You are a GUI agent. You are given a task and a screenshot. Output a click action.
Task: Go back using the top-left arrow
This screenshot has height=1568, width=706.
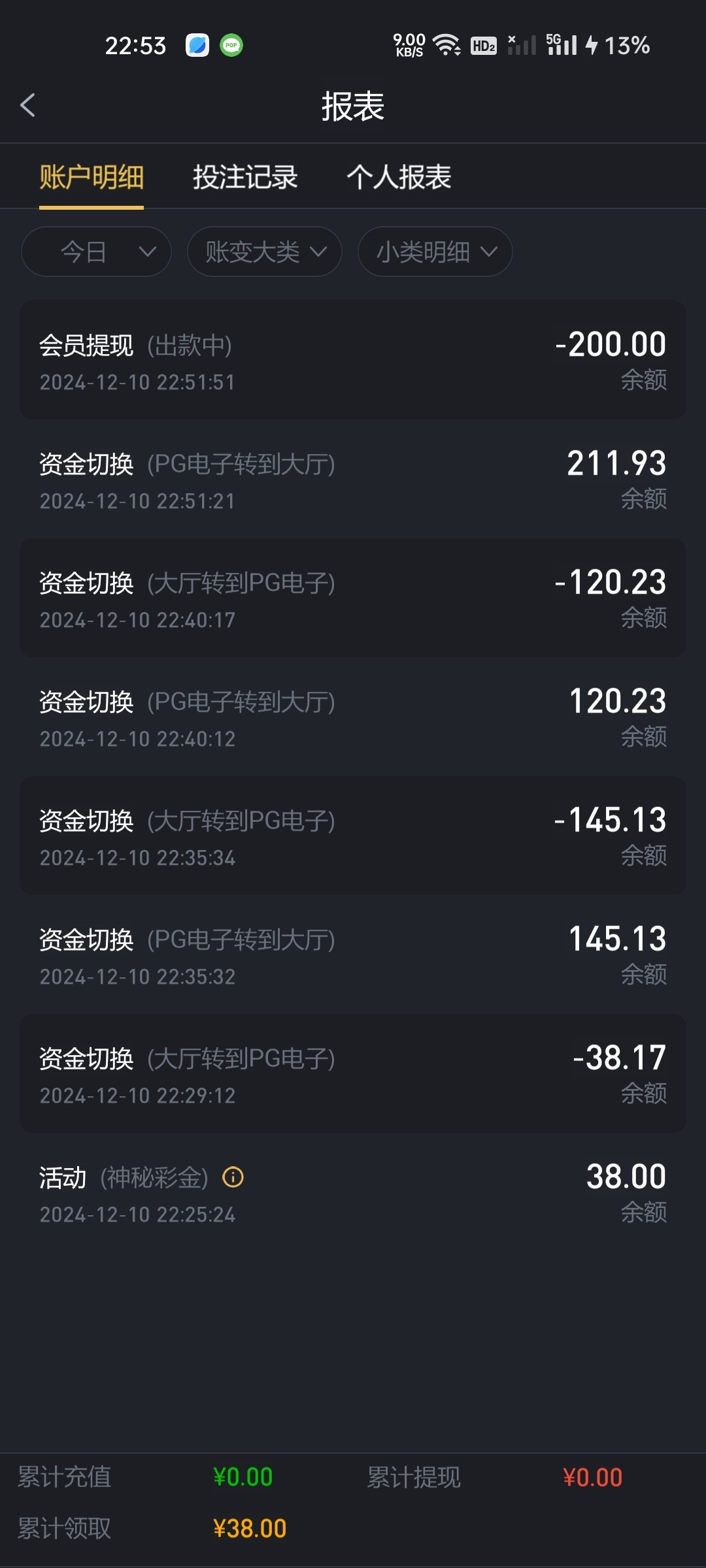[27, 105]
